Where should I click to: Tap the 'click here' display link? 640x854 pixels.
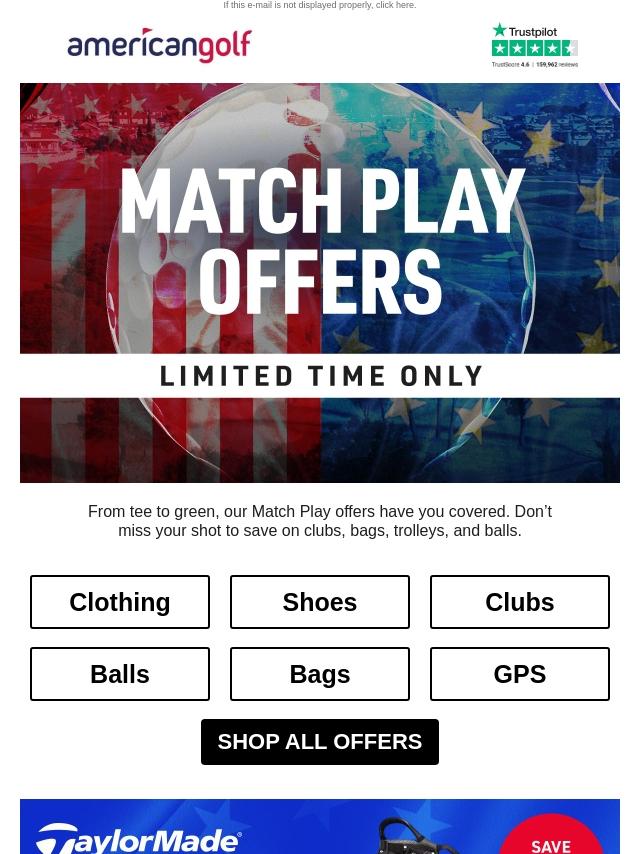395,6
